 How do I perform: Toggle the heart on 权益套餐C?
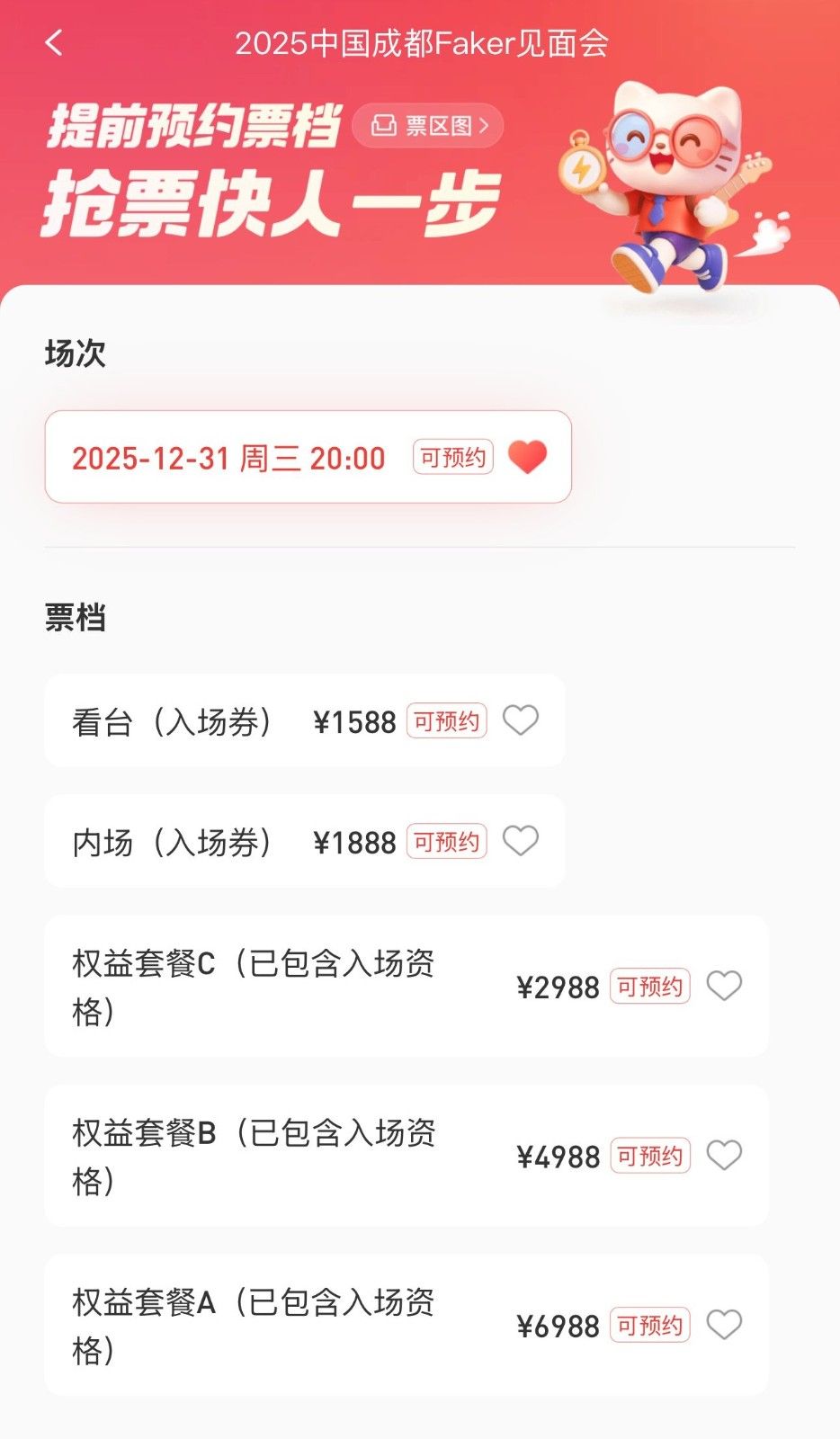pos(727,987)
